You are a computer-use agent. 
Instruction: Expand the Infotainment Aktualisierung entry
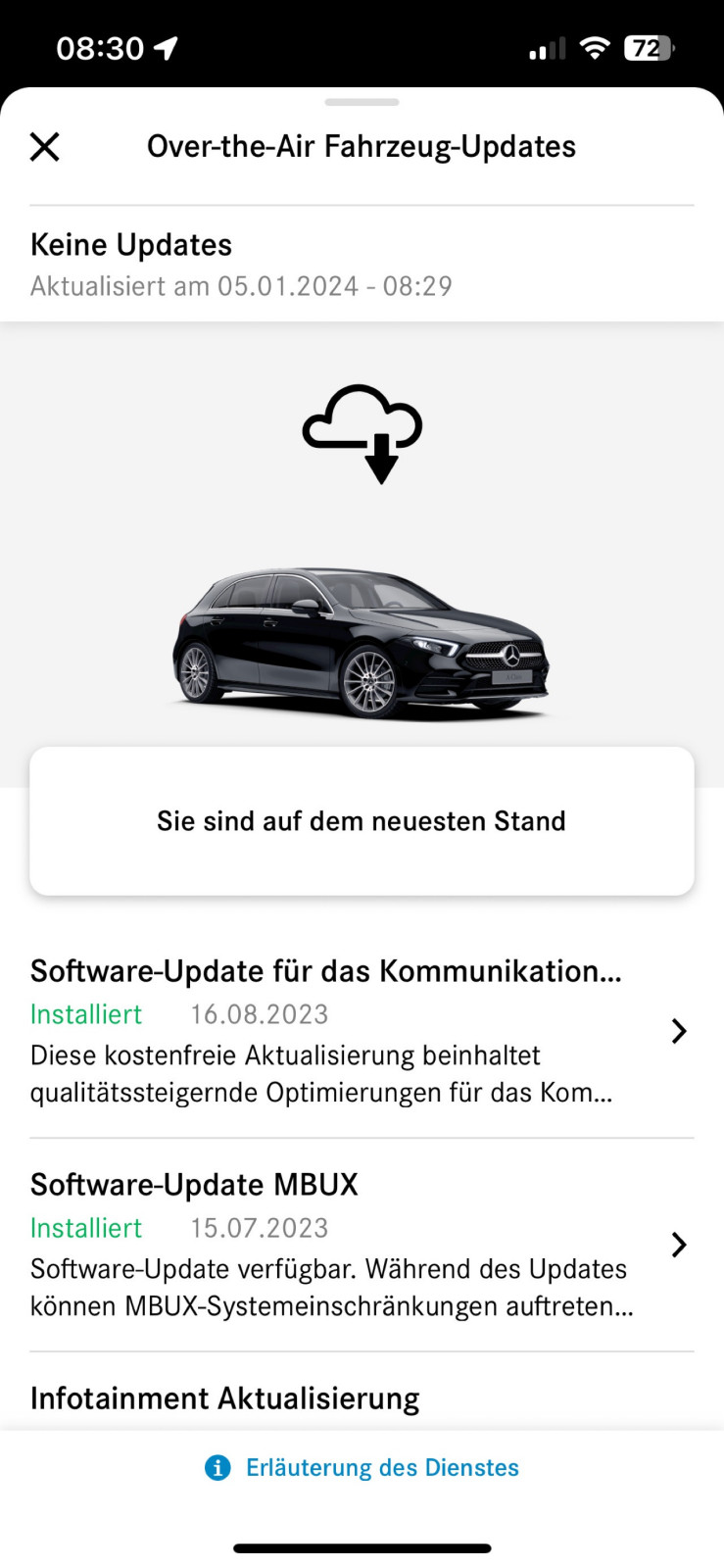224,1398
